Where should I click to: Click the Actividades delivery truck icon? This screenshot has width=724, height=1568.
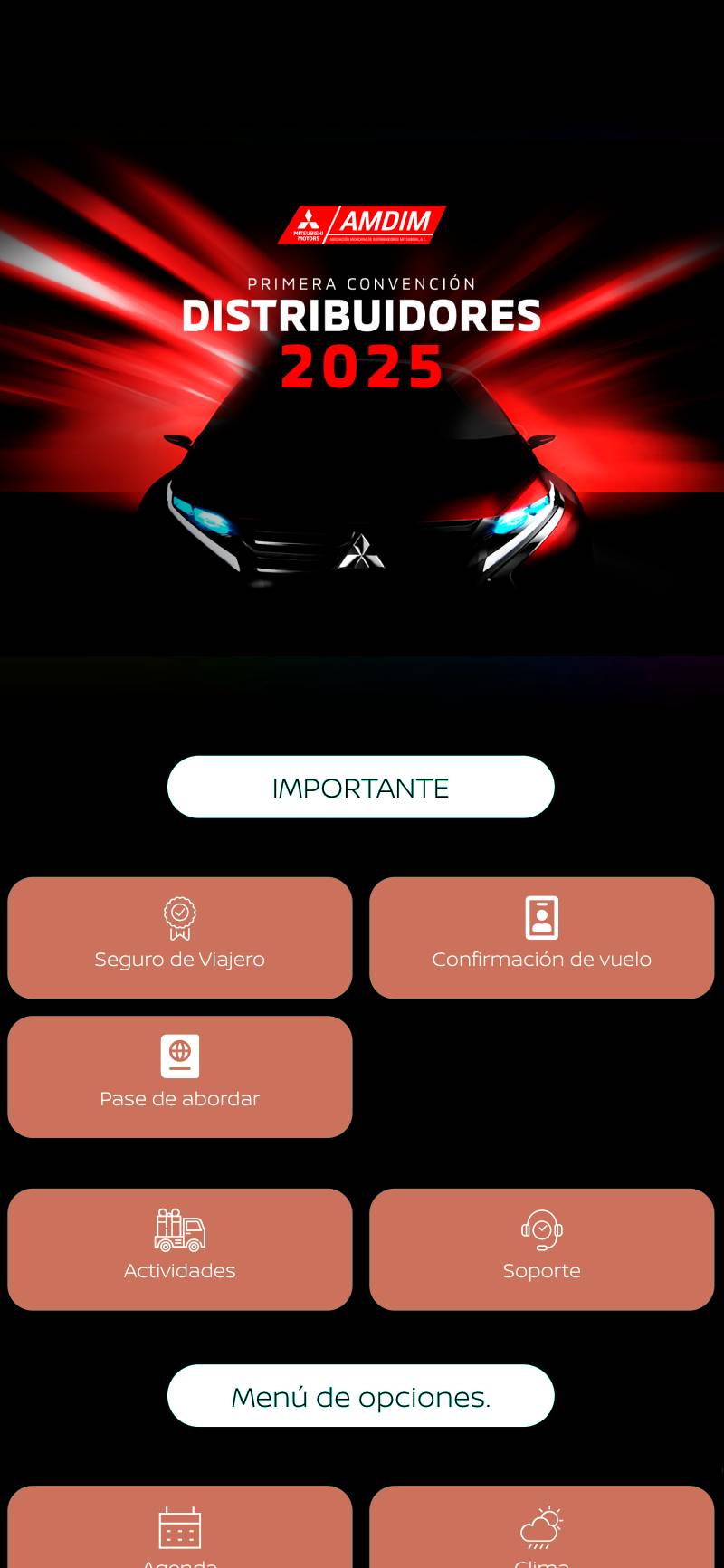[179, 1228]
